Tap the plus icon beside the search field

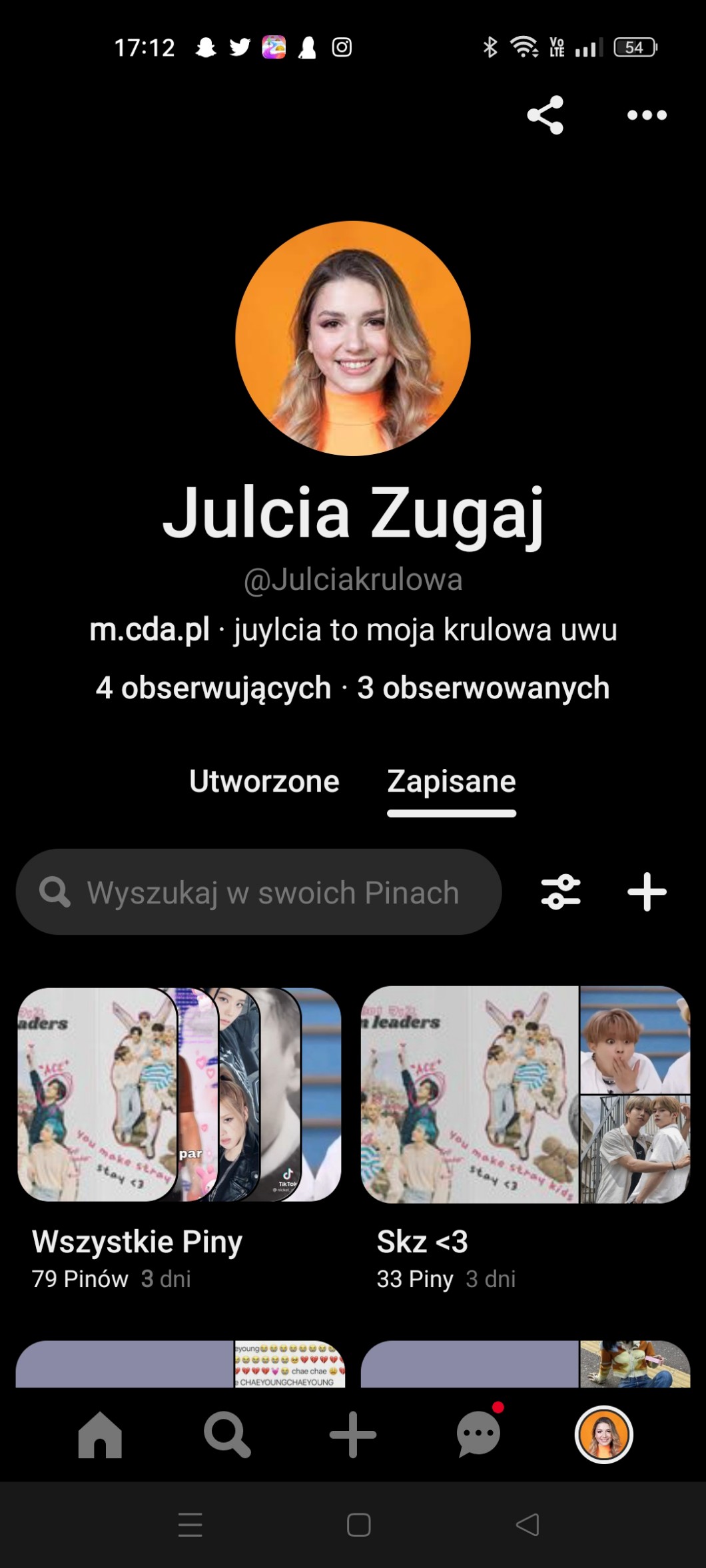click(647, 892)
